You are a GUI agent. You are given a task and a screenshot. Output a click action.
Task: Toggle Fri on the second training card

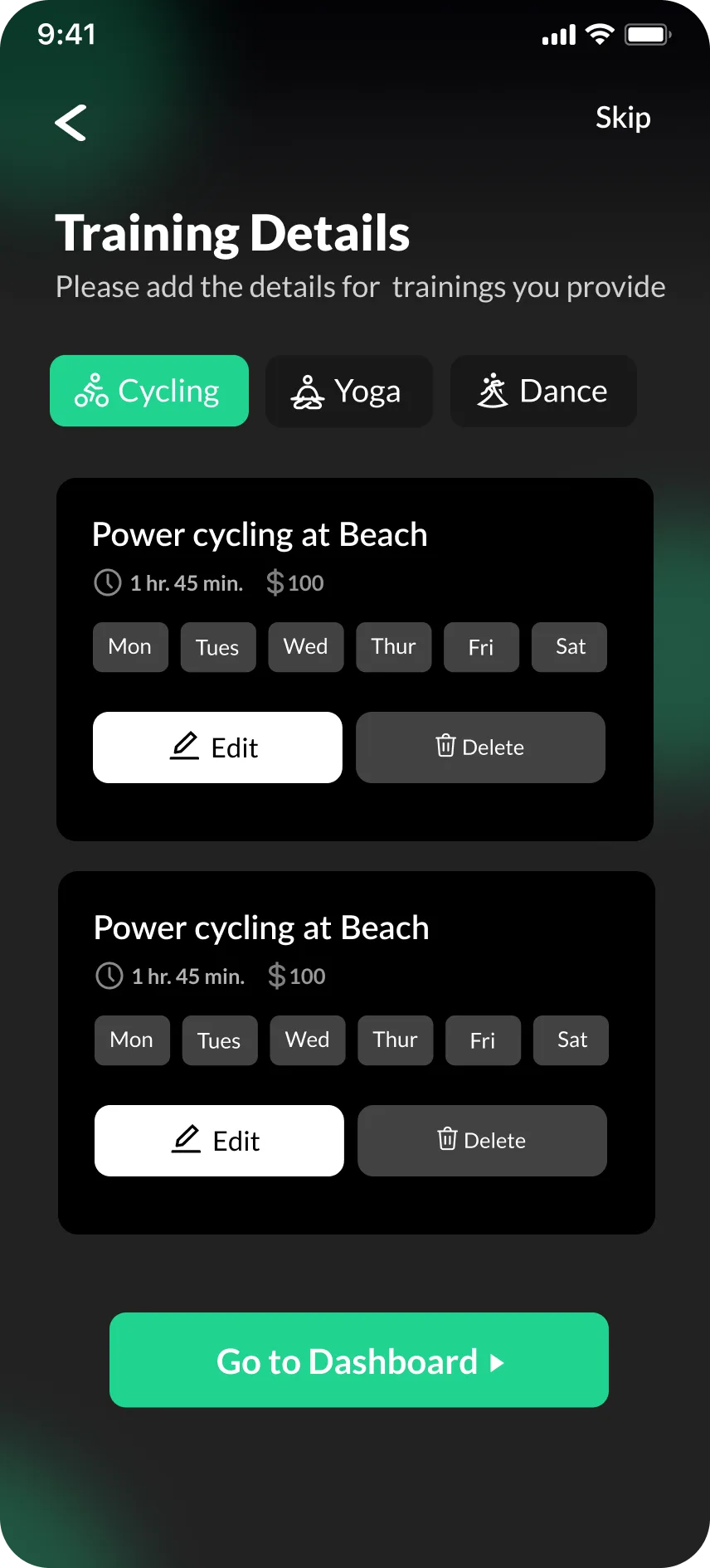483,1040
